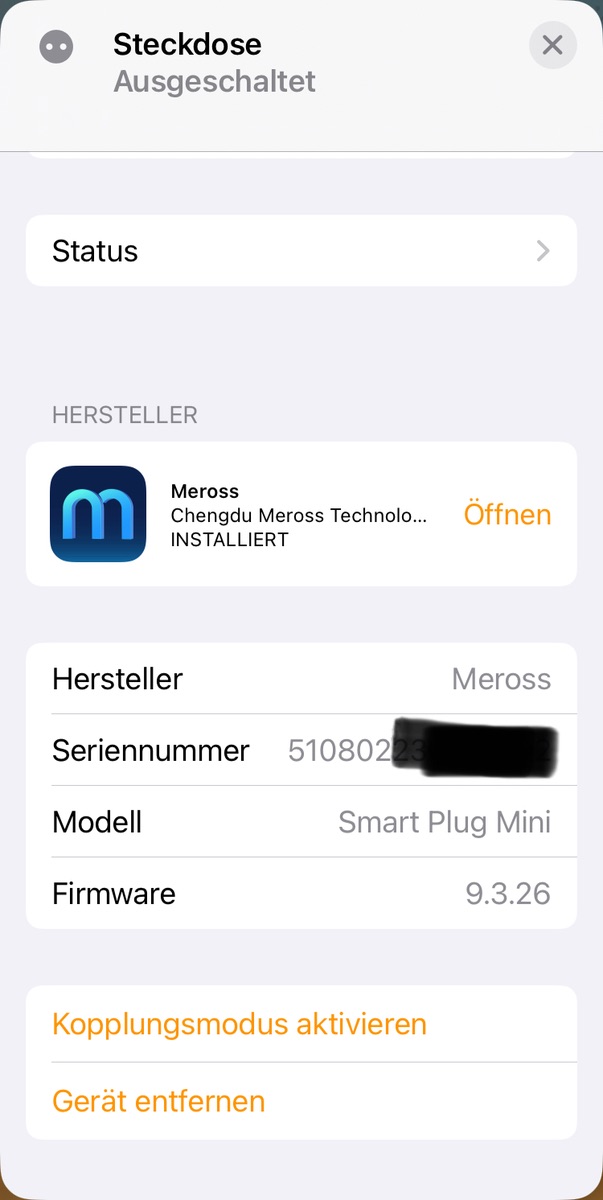Tap Öffnen to open the Meross app

pos(507,514)
